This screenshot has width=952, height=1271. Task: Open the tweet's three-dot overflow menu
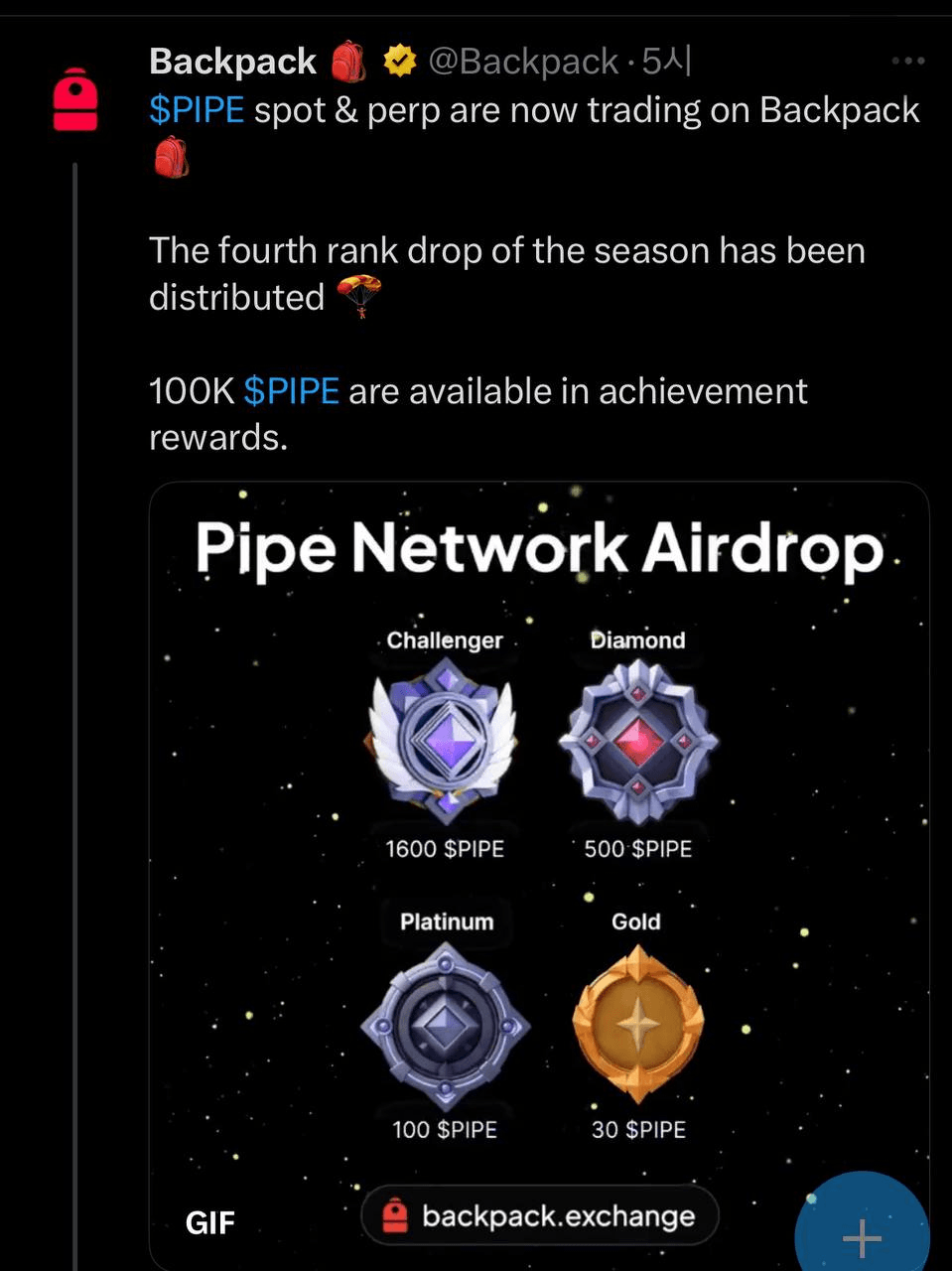click(907, 62)
